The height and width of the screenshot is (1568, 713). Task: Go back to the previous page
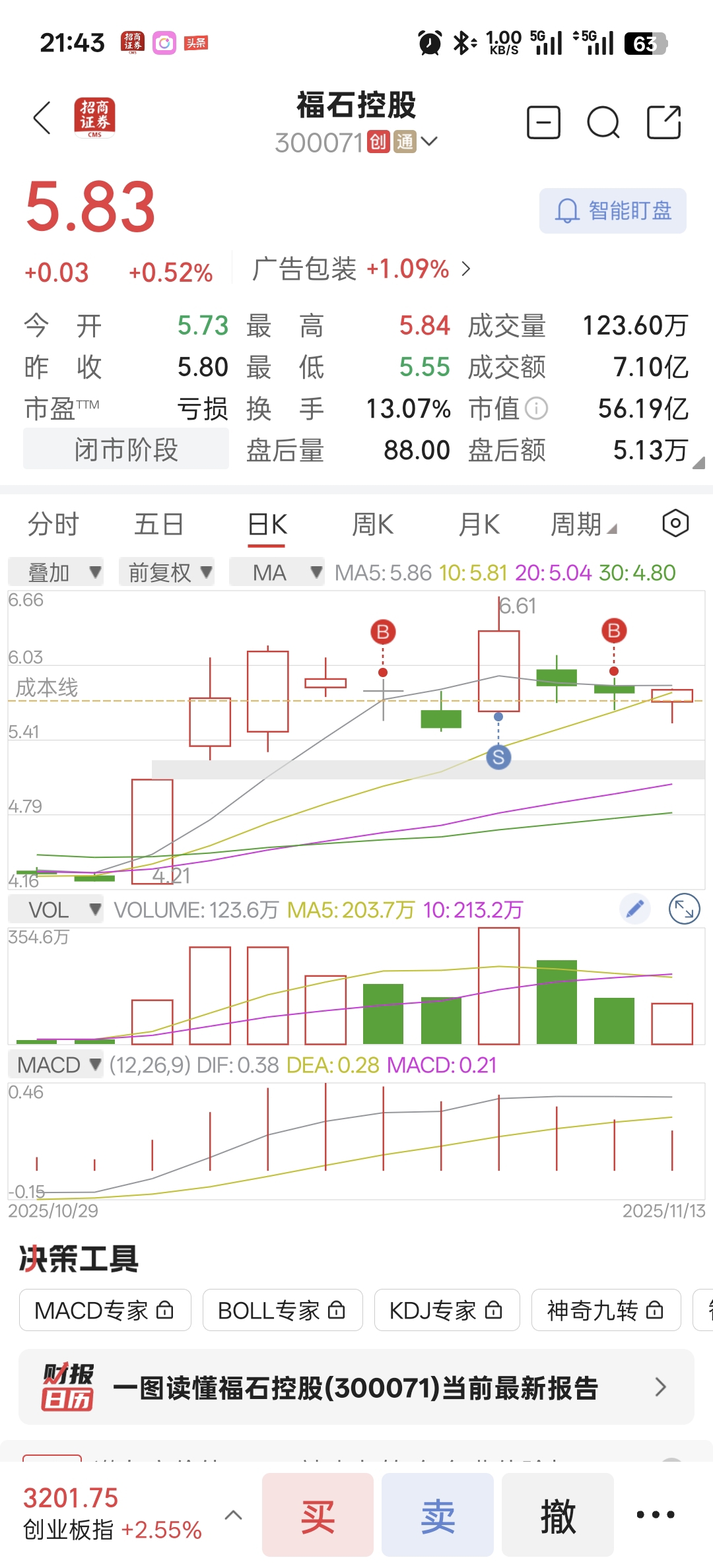(42, 118)
